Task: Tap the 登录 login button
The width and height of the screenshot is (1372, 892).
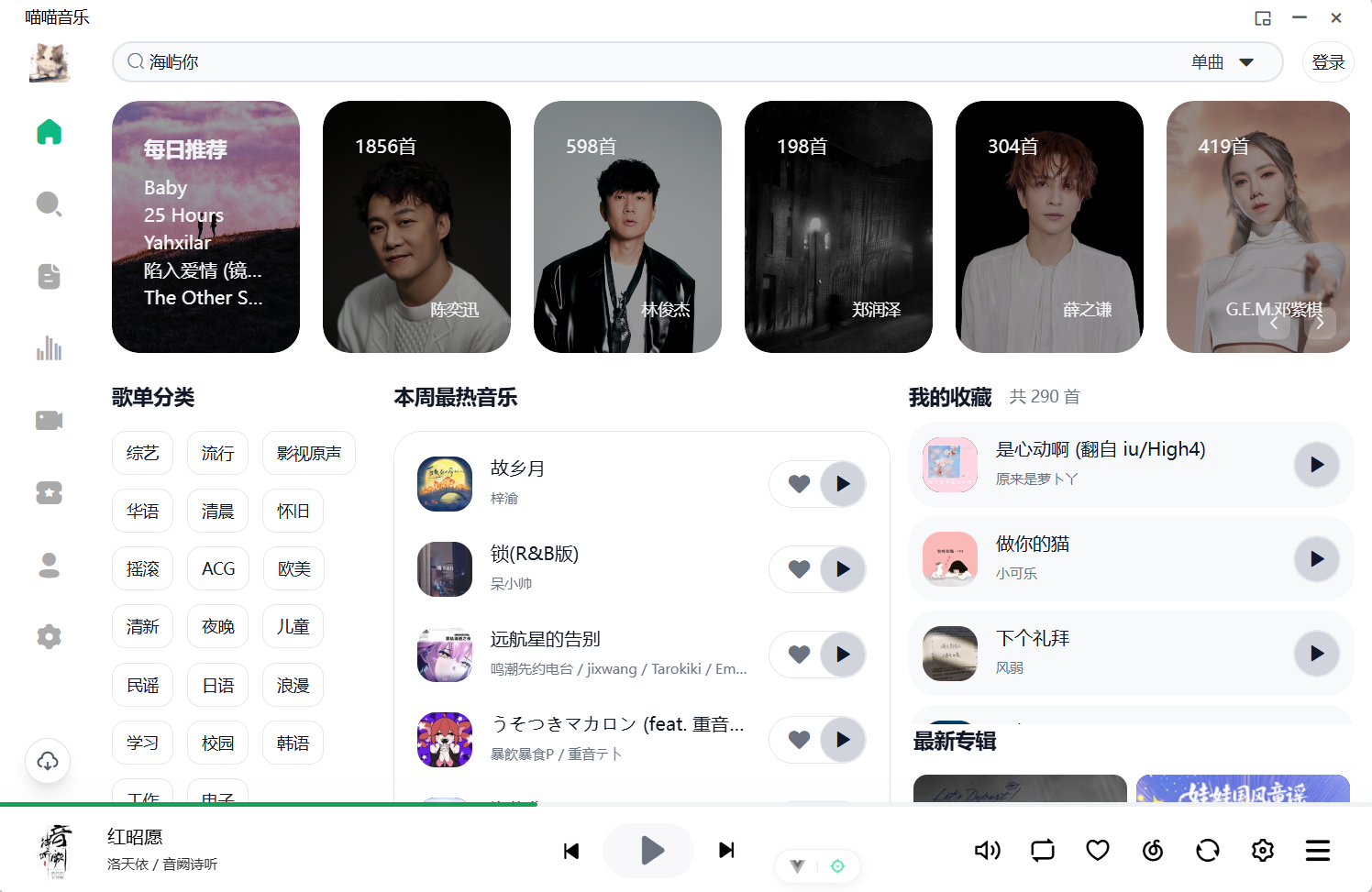Action: click(1327, 62)
